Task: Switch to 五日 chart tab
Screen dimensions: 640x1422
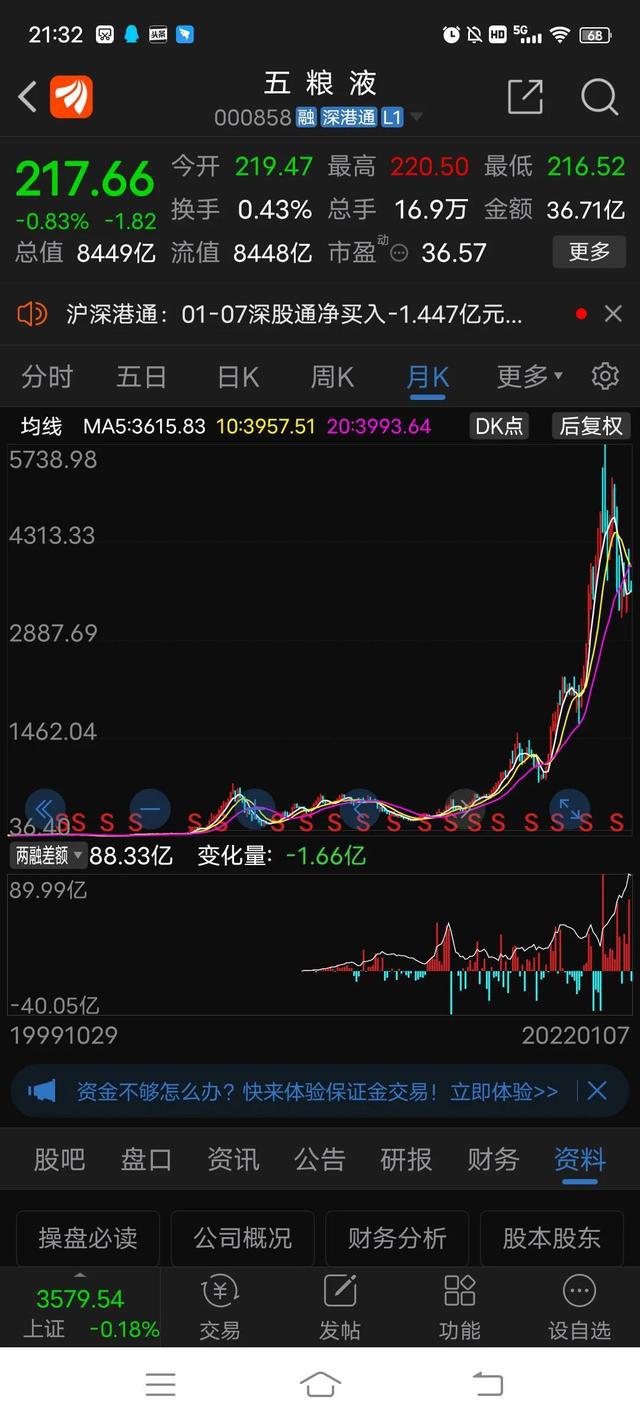Action: pyautogui.click(x=141, y=377)
